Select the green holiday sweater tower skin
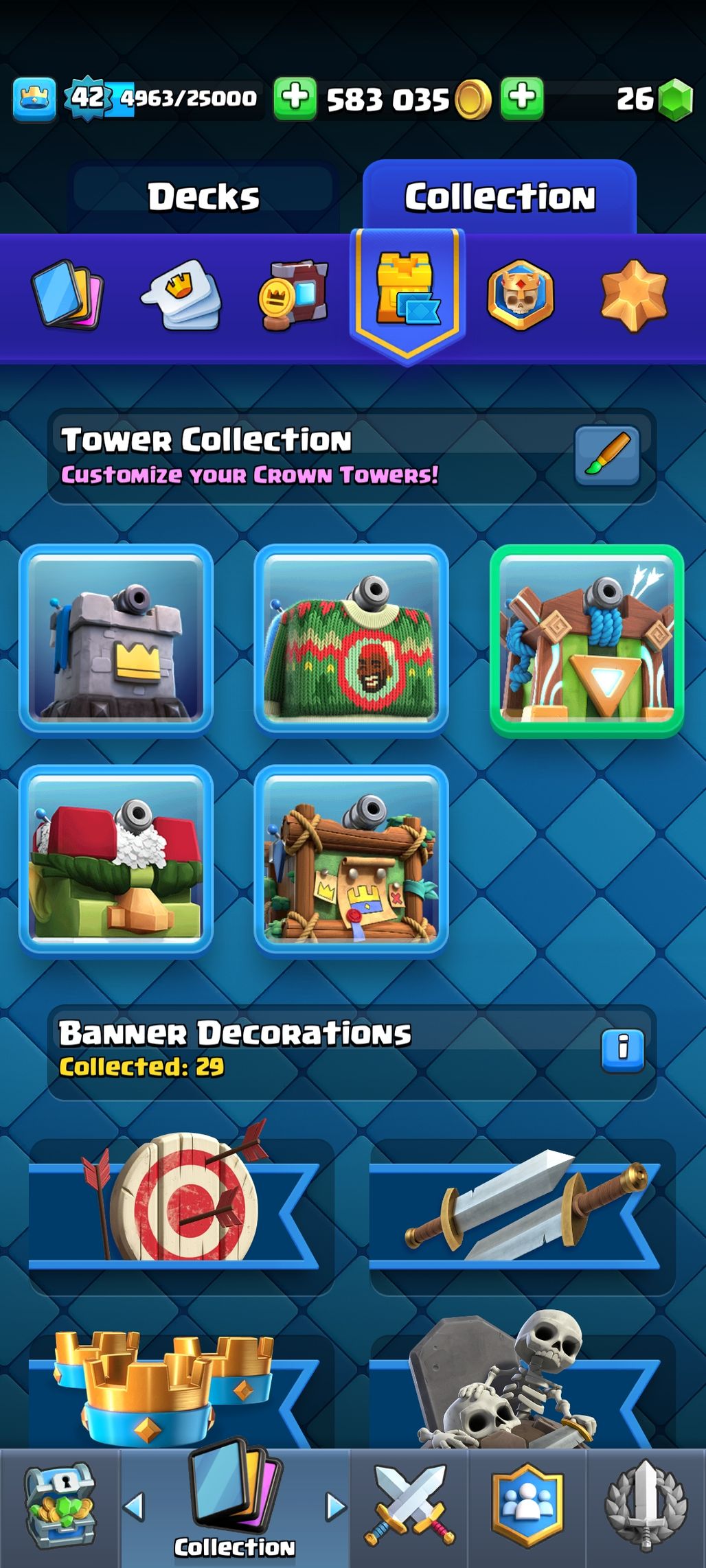 [351, 641]
